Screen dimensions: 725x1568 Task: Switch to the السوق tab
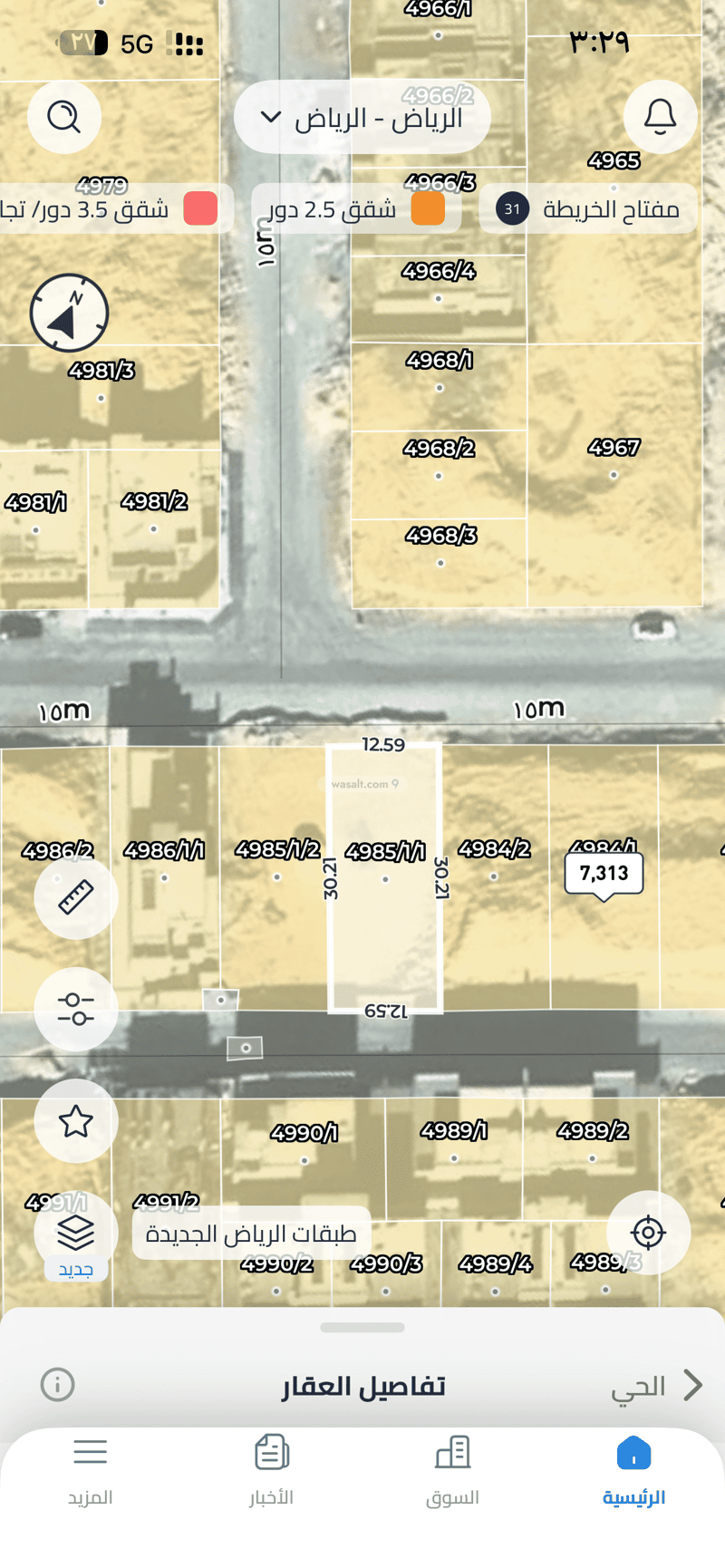coord(453,1470)
